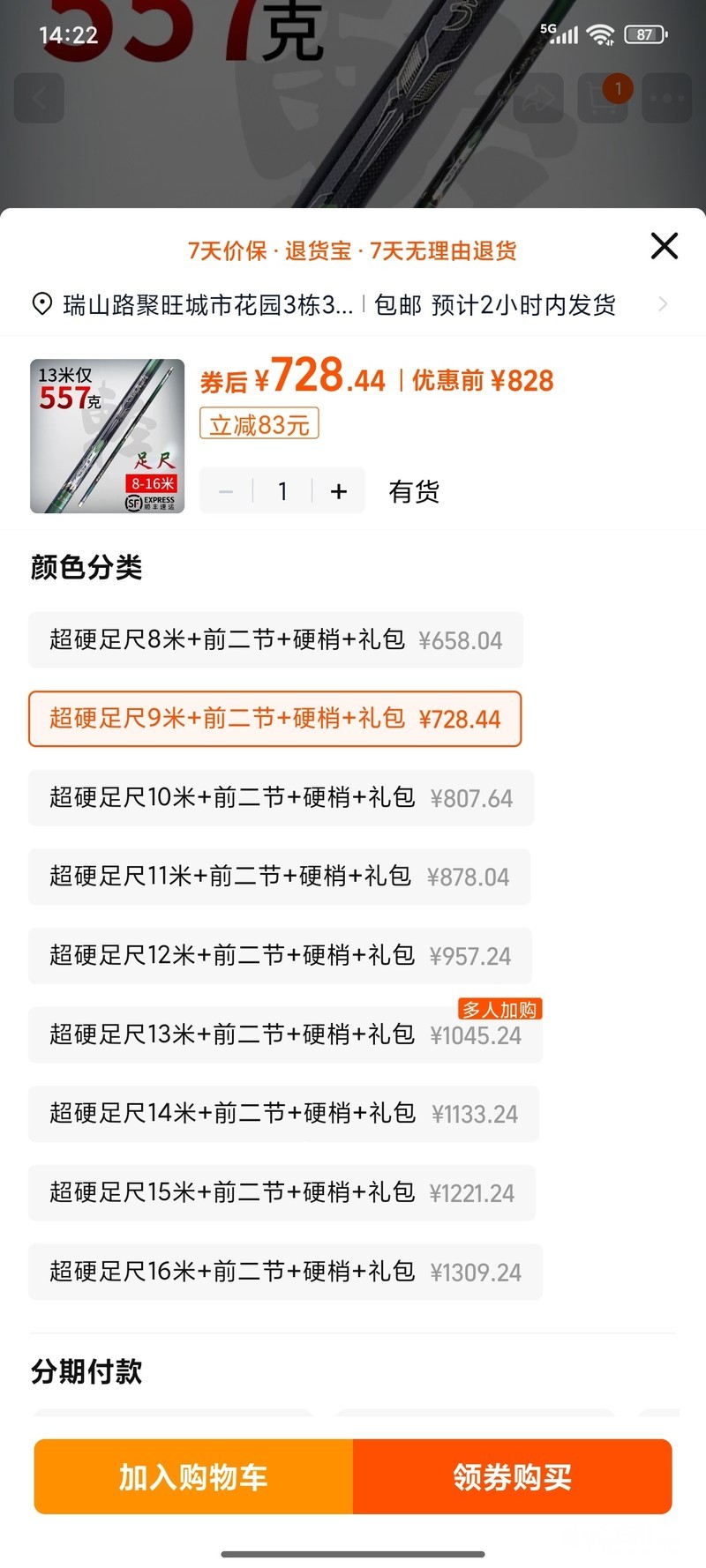Open the product thumbnail image

[x=108, y=436]
